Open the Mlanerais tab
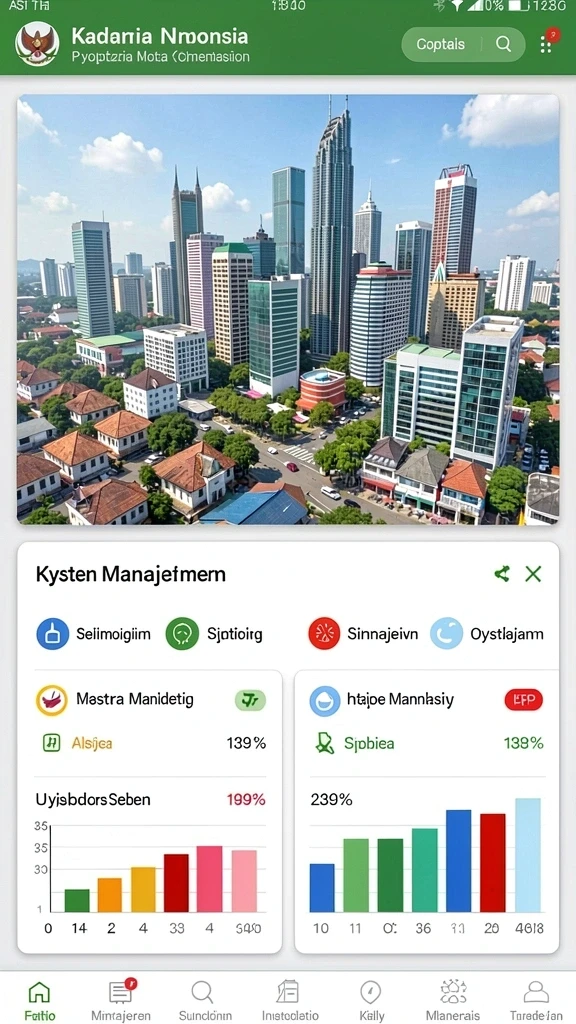The height and width of the screenshot is (1024, 576). tap(453, 999)
